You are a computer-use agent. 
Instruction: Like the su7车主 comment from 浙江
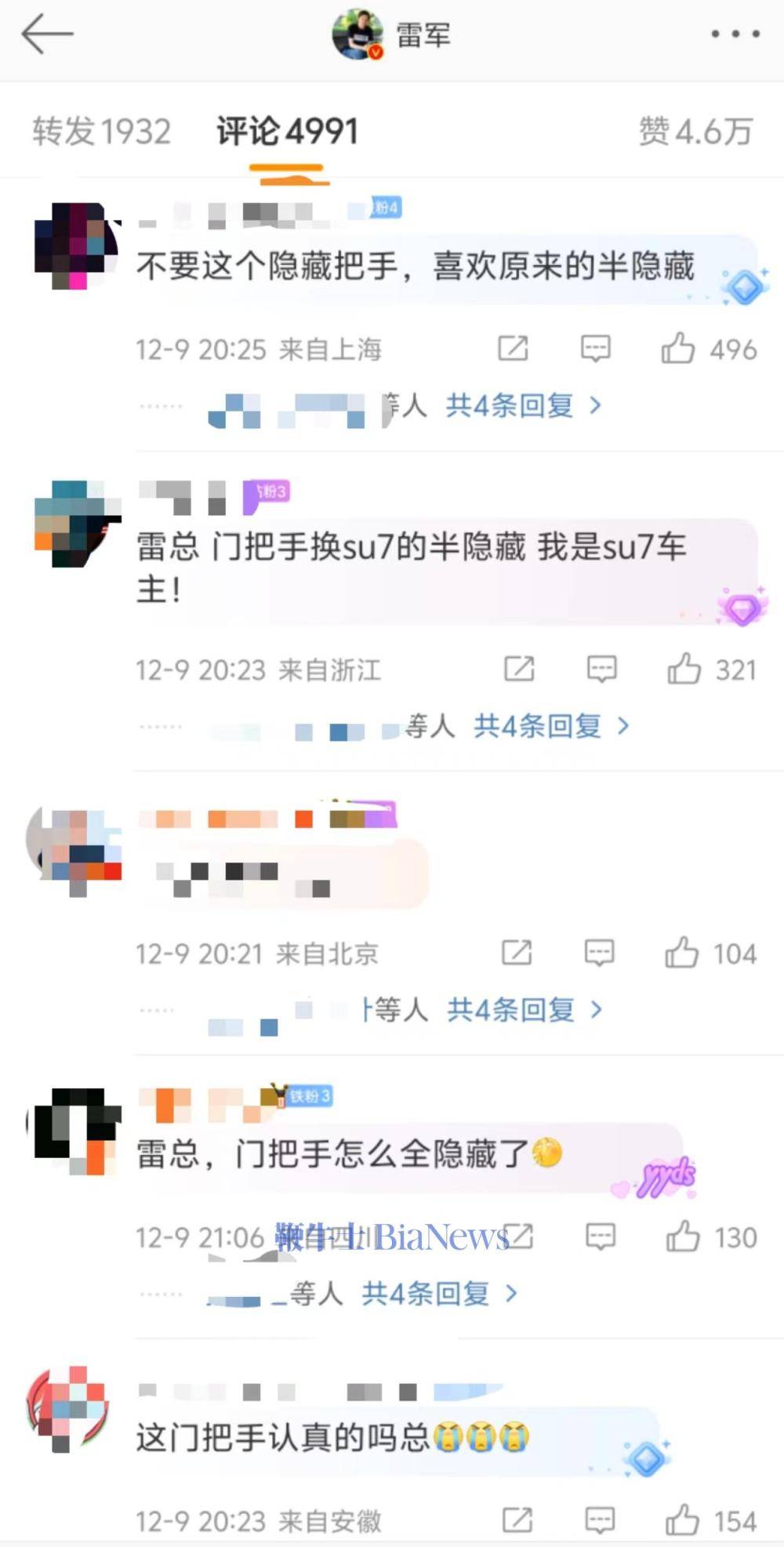tap(684, 670)
